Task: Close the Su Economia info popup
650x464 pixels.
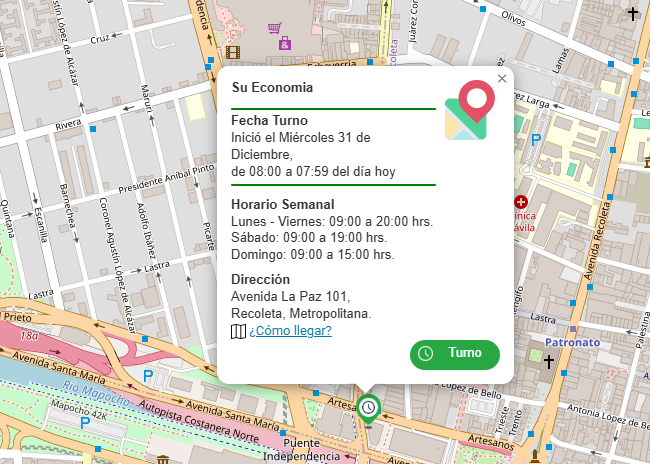Action: pyautogui.click(x=502, y=78)
